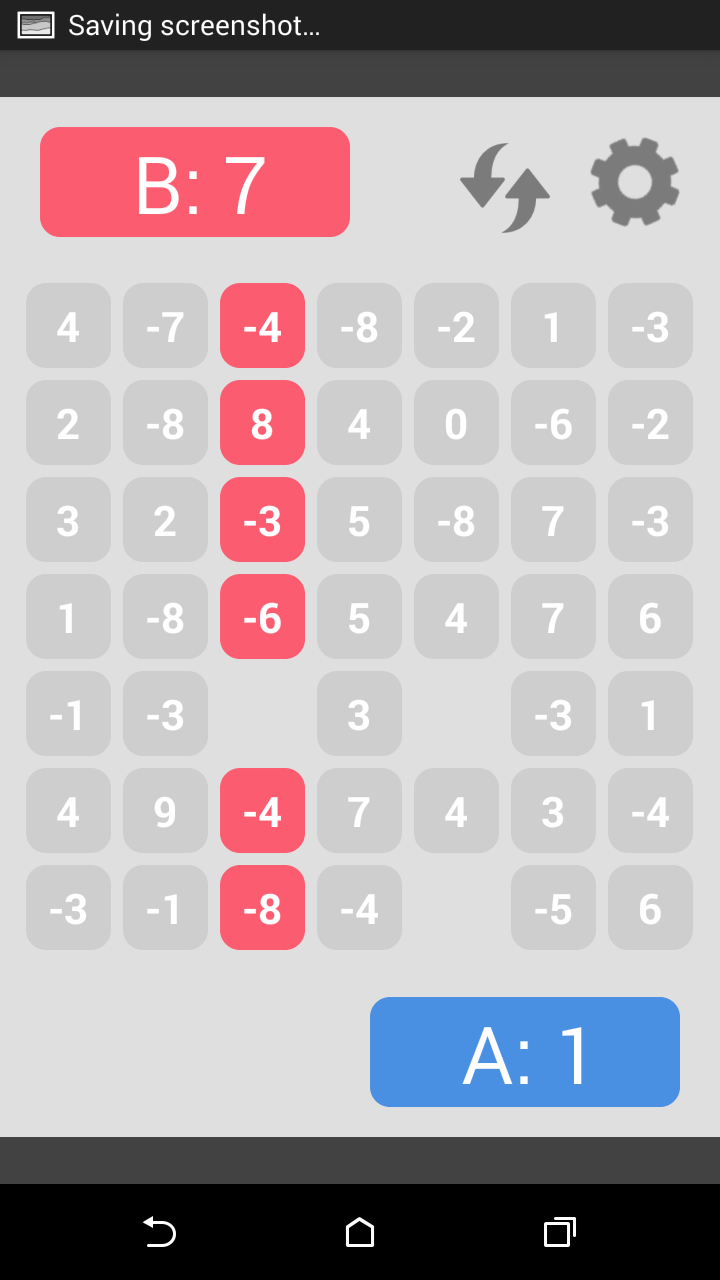The image size is (720, 1280).
Task: Pick the red -6 tile in the highlighted column
Action: (262, 617)
